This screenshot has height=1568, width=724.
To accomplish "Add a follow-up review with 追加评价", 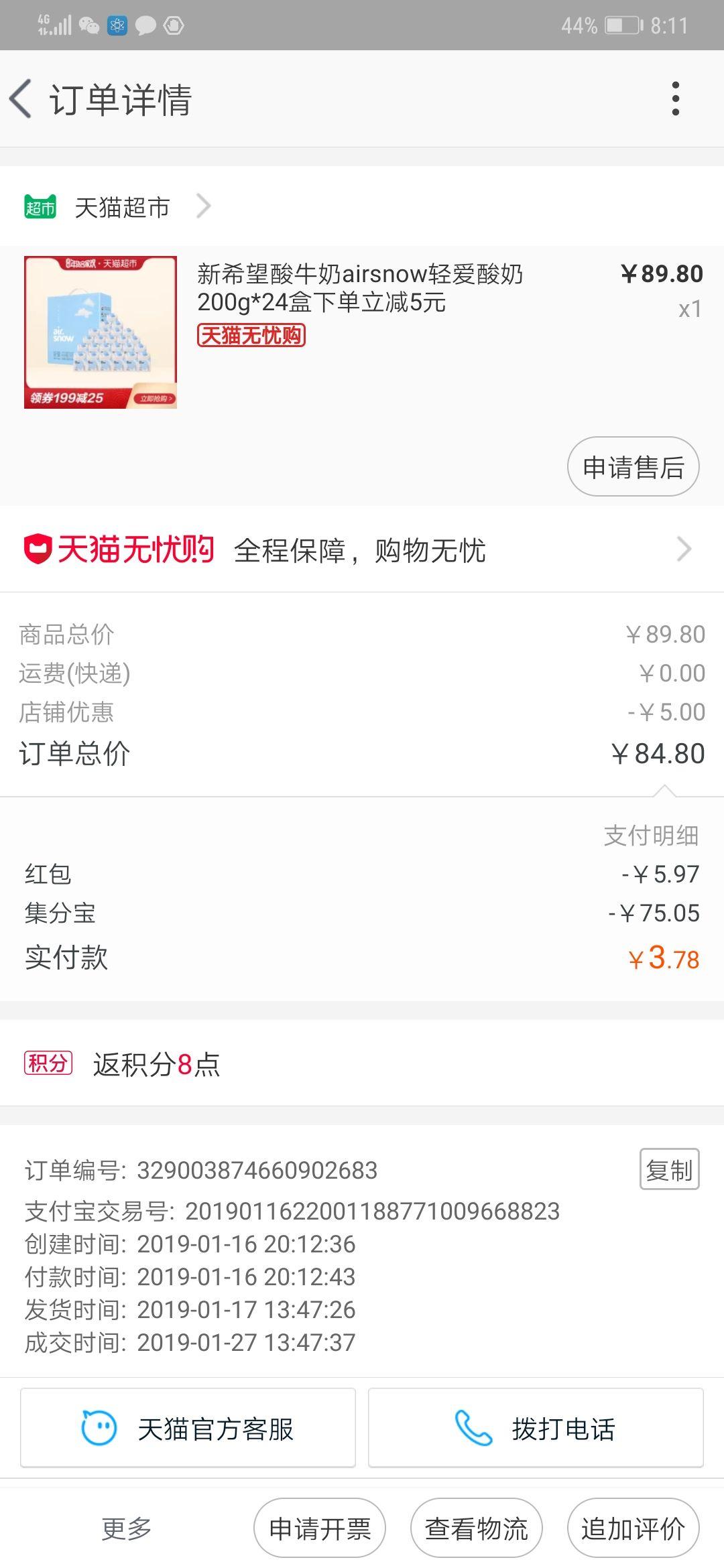I will click(x=633, y=1529).
